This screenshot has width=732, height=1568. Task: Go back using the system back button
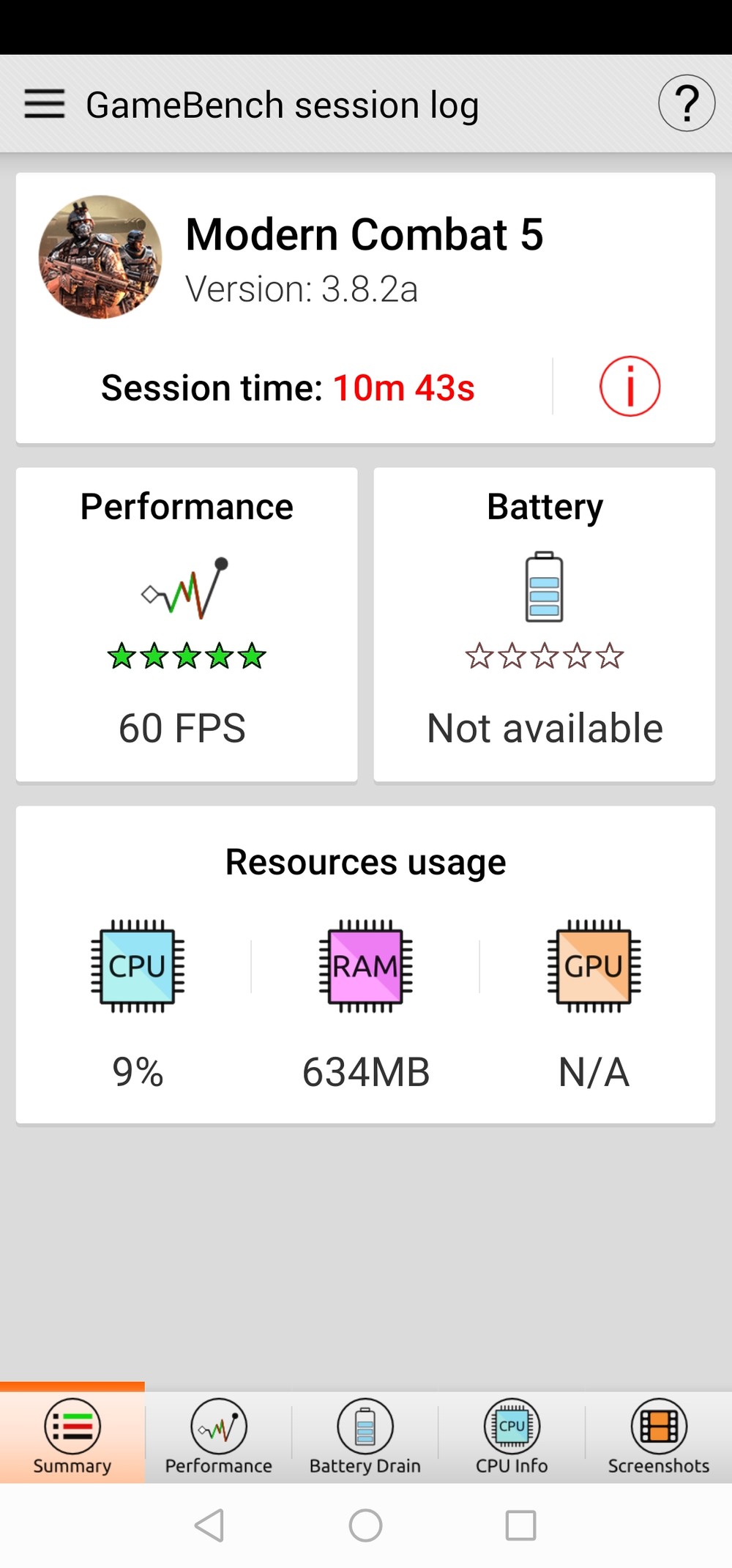point(209,1526)
